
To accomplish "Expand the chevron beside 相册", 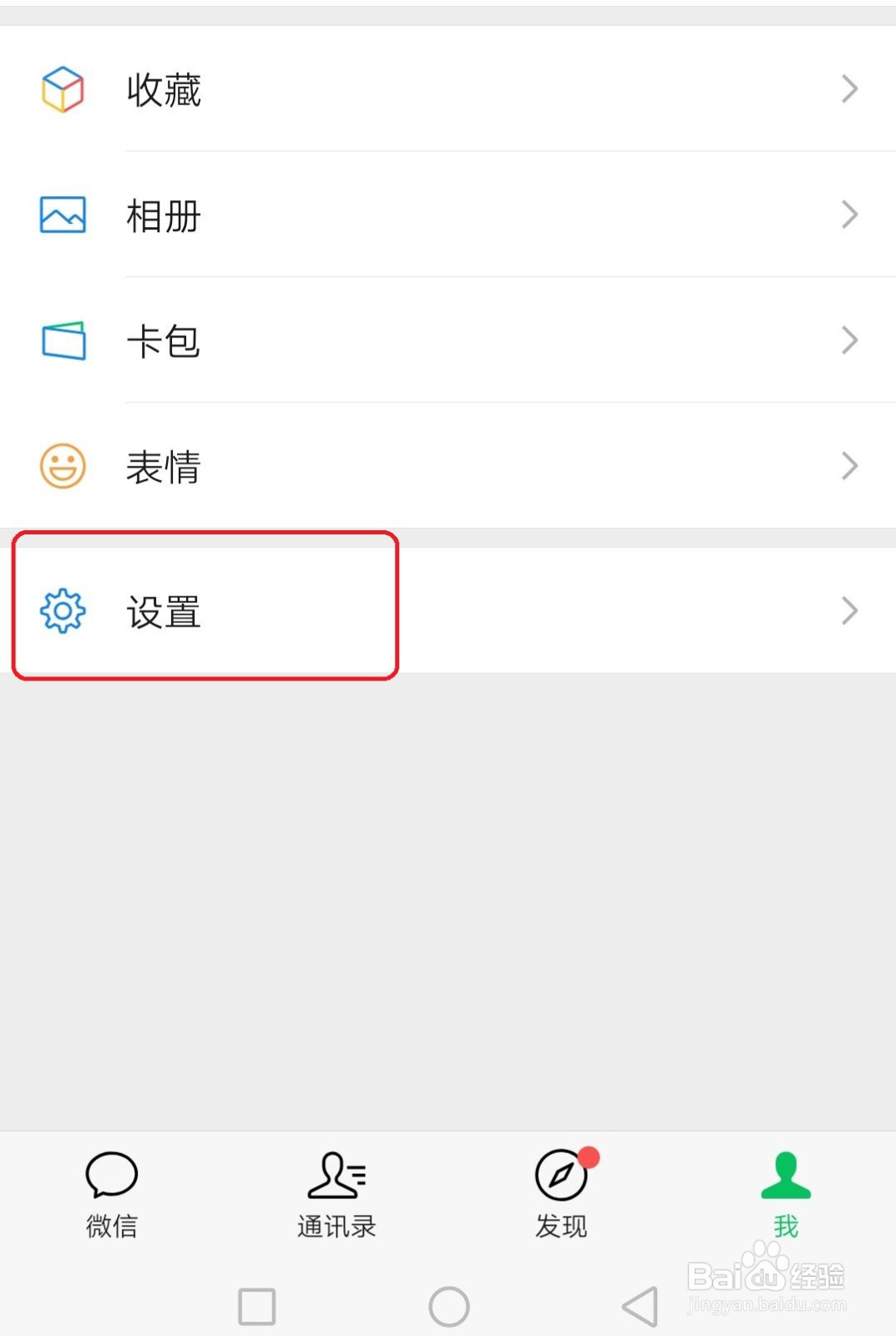I will coord(848,215).
